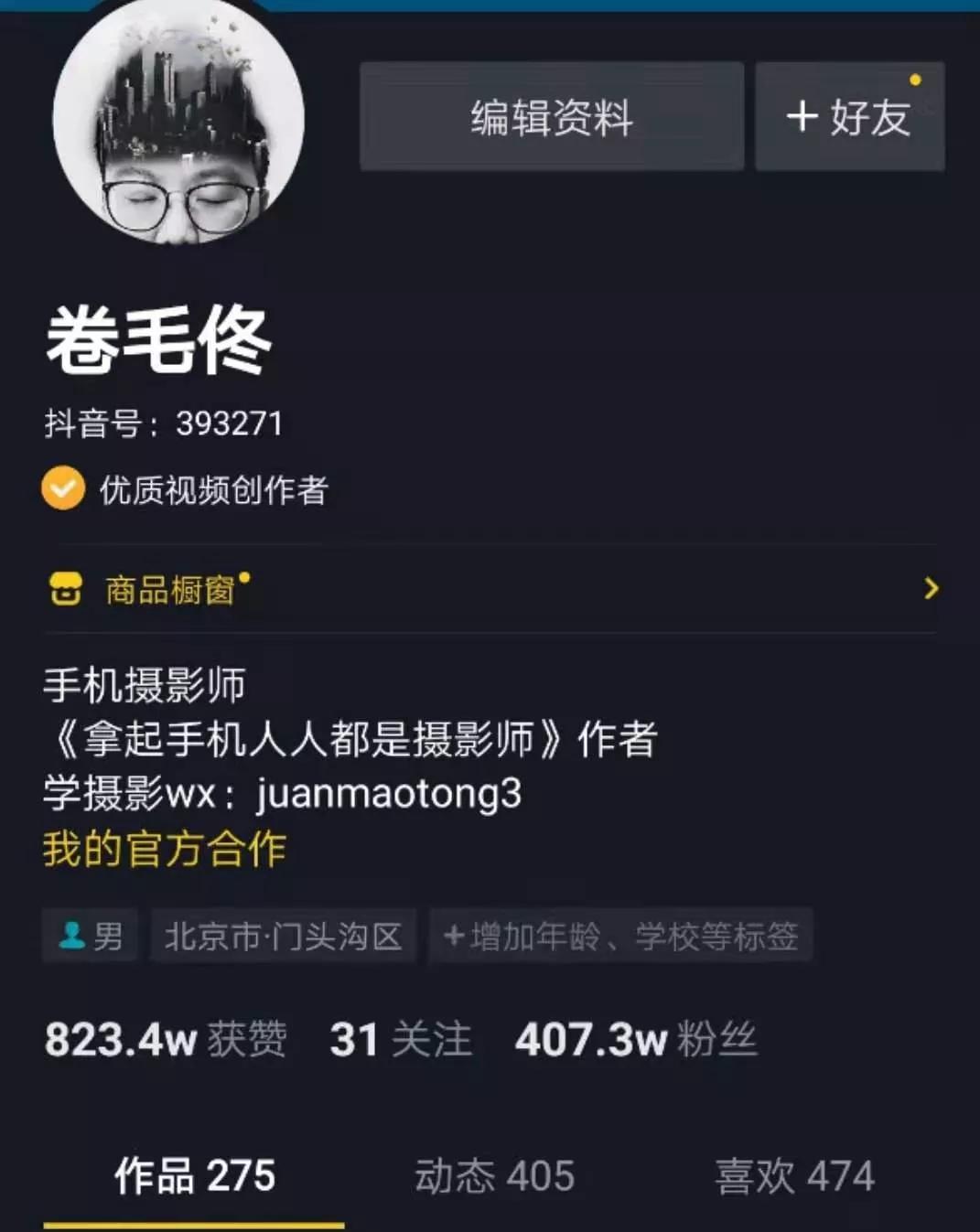
Task: Switch to the 喜欢 474 tab
Action: [791, 1174]
